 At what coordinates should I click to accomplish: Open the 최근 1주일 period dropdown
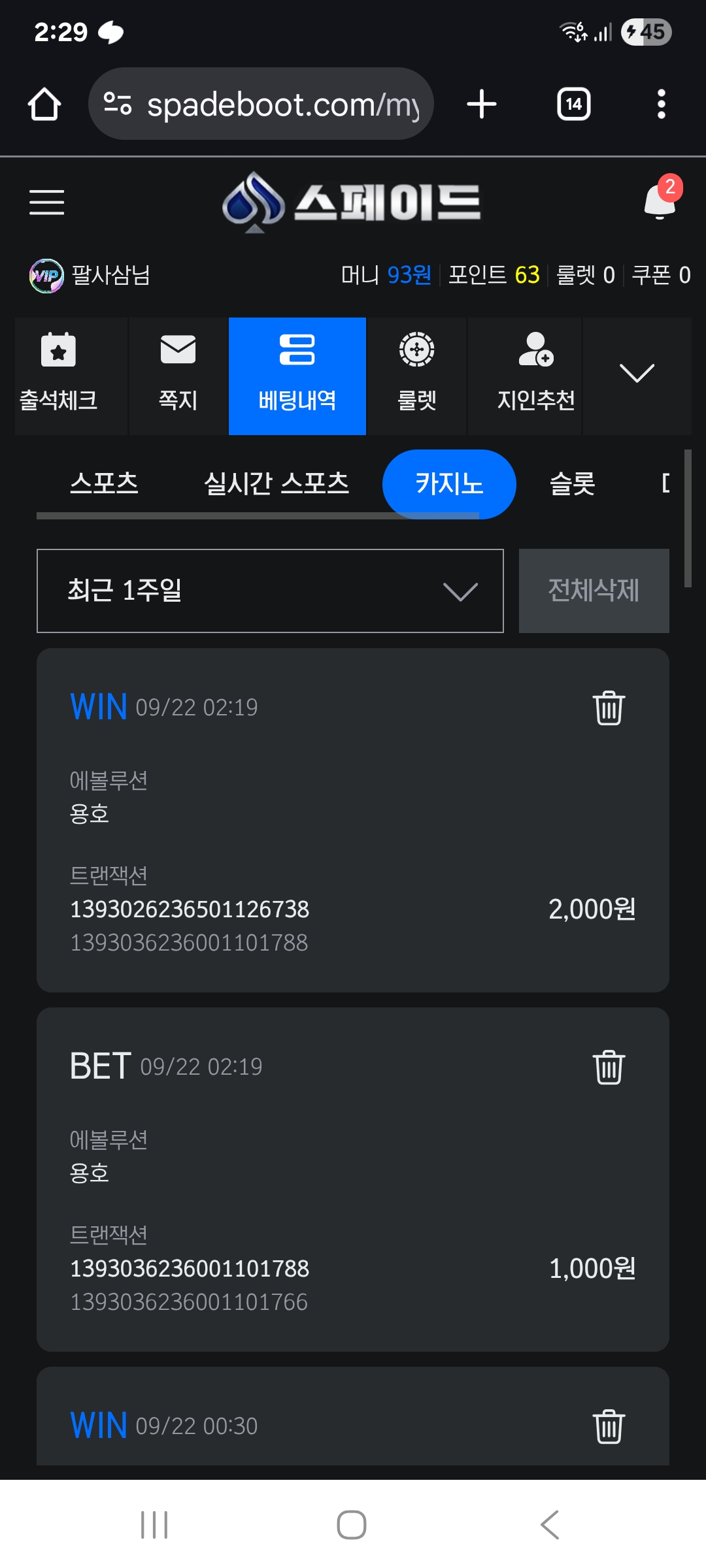click(270, 591)
